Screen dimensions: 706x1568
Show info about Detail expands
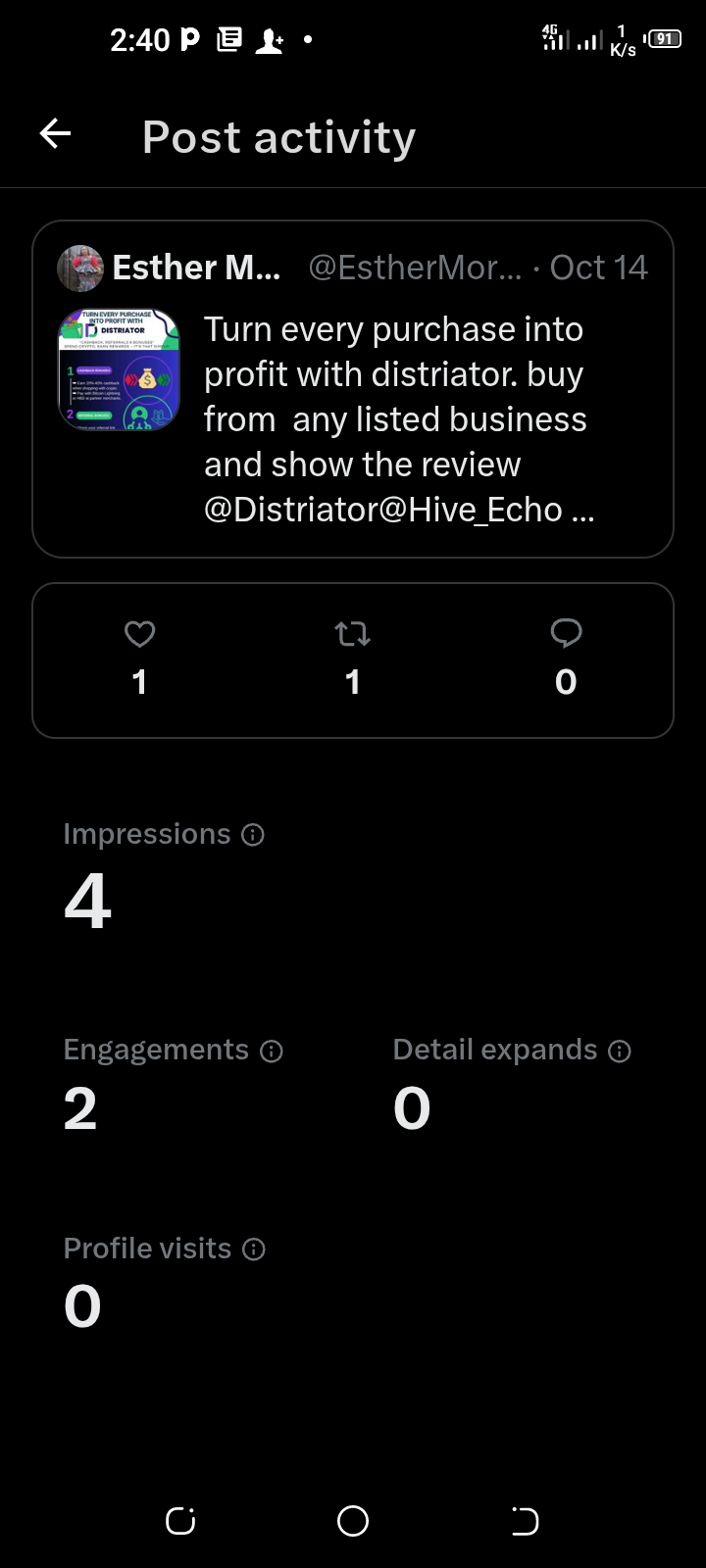point(620,1052)
